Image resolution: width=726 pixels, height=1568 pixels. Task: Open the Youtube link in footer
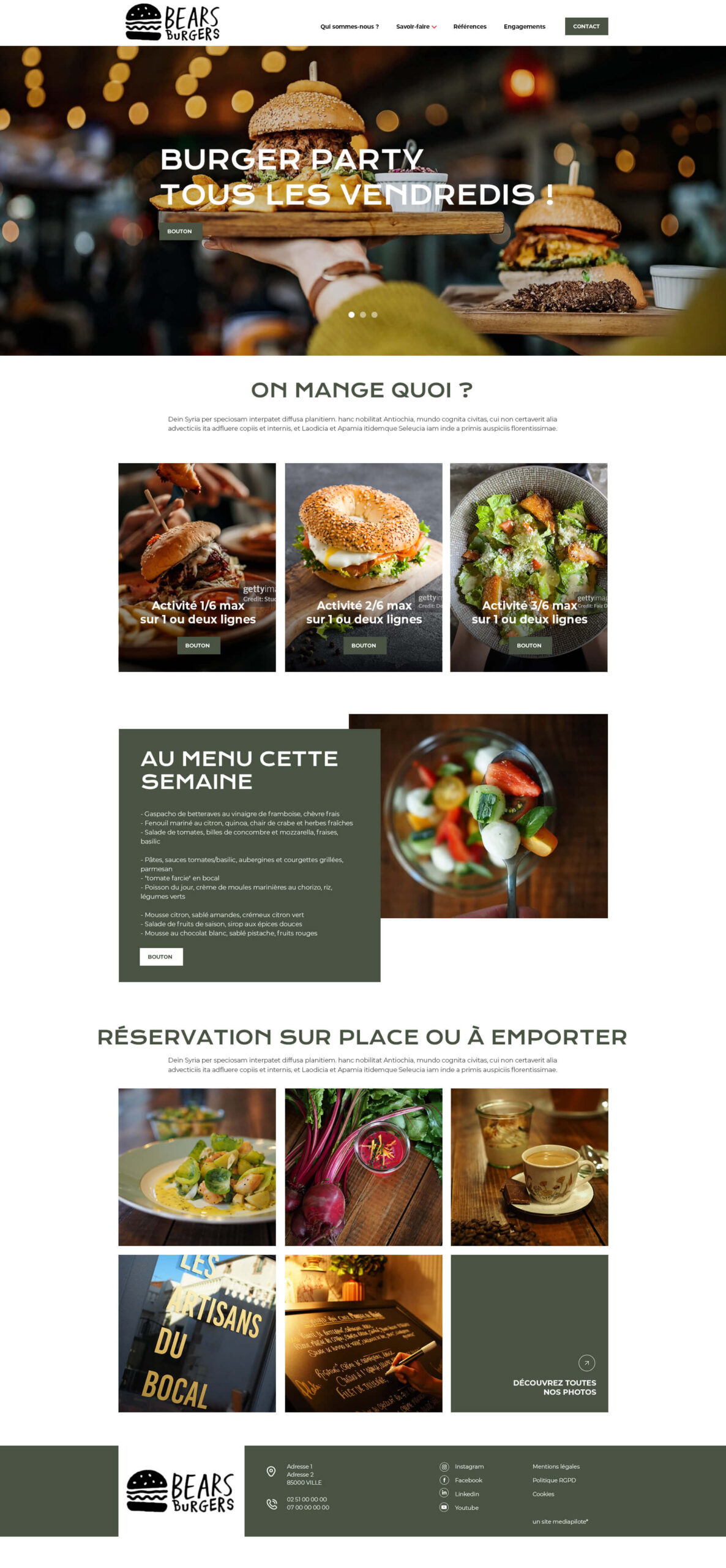click(466, 1507)
